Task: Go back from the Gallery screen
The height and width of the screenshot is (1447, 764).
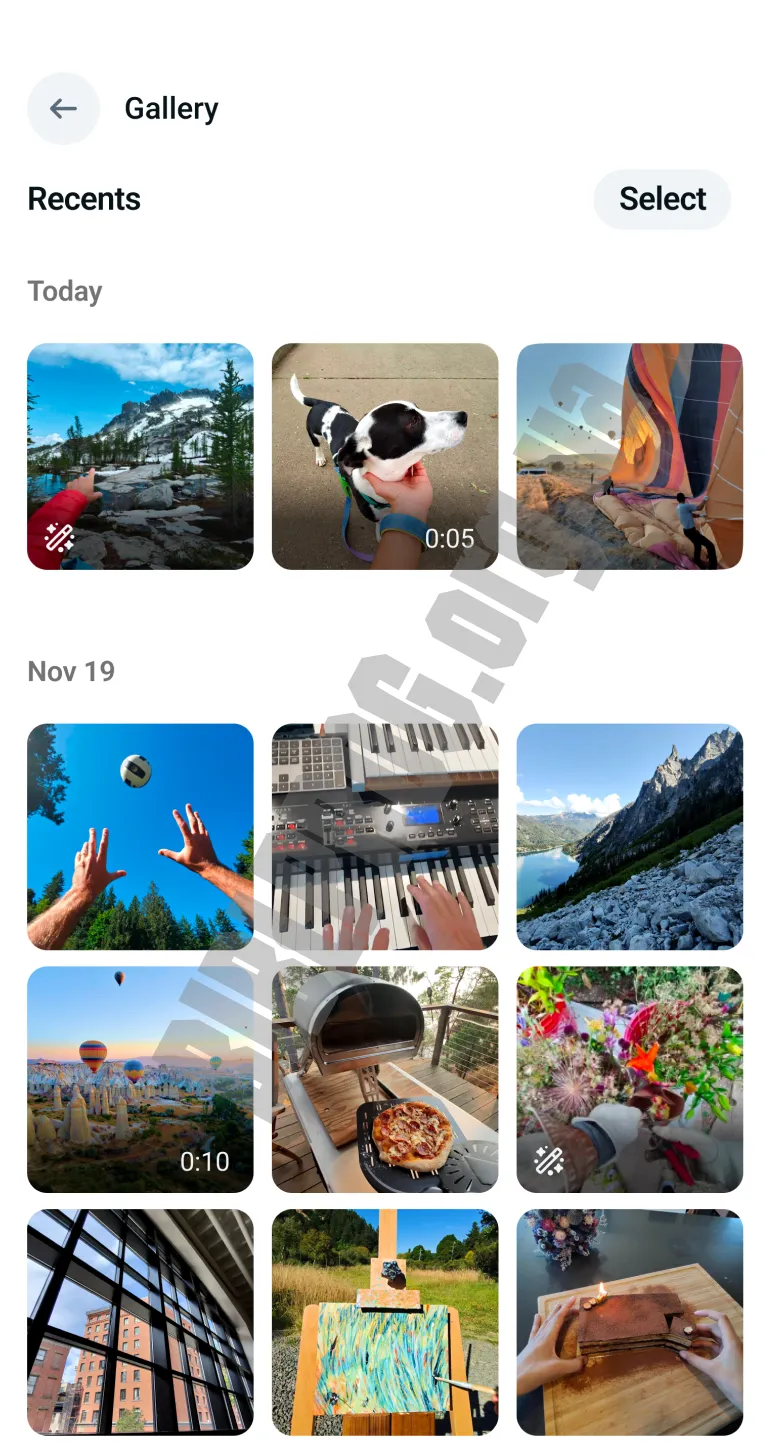Action: point(63,108)
